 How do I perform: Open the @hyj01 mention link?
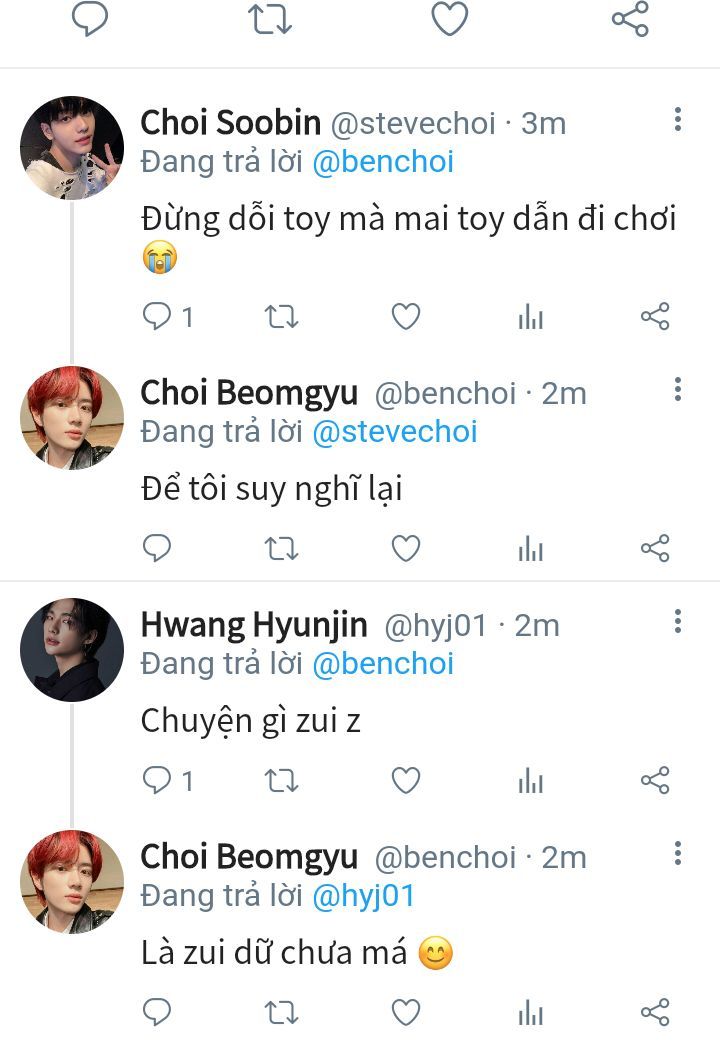click(x=363, y=895)
